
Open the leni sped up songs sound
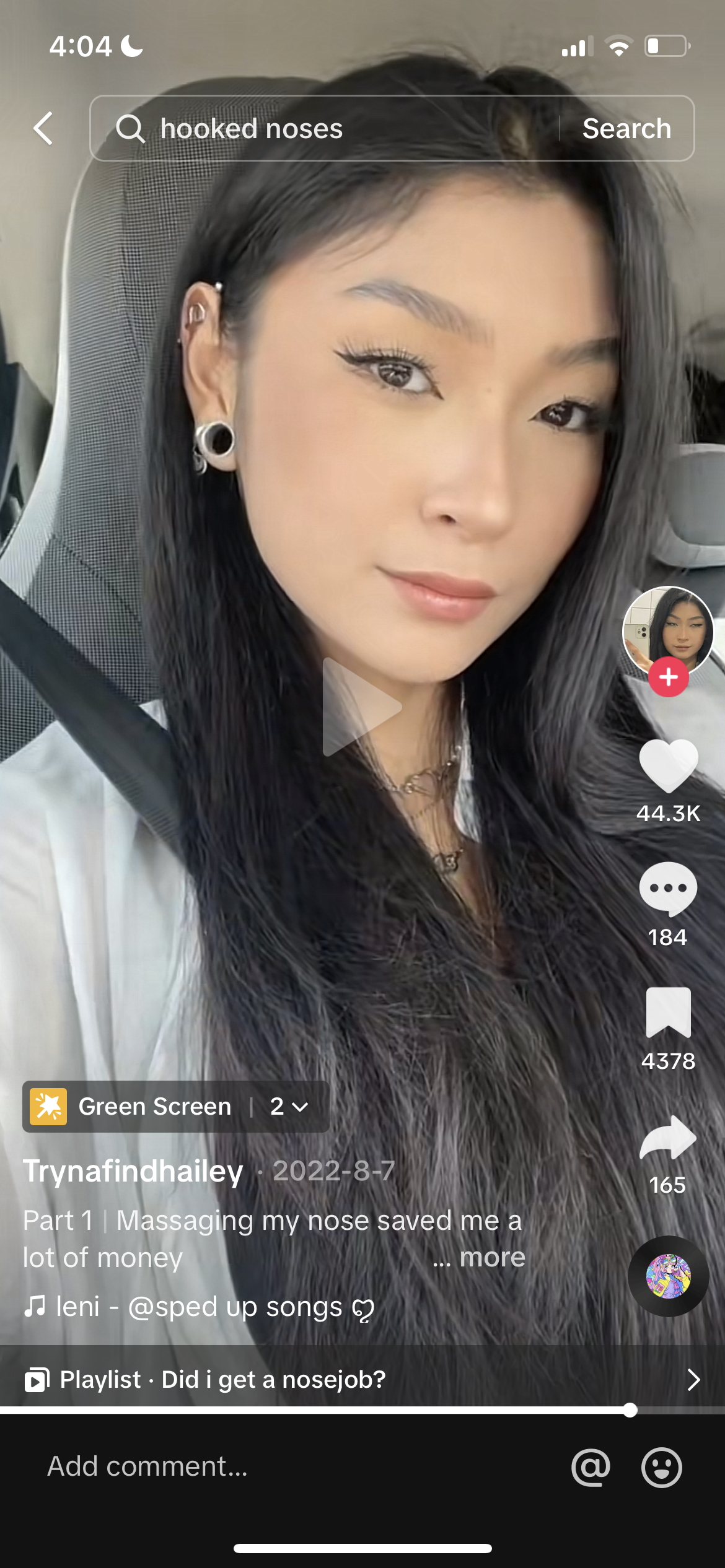pos(199,1307)
